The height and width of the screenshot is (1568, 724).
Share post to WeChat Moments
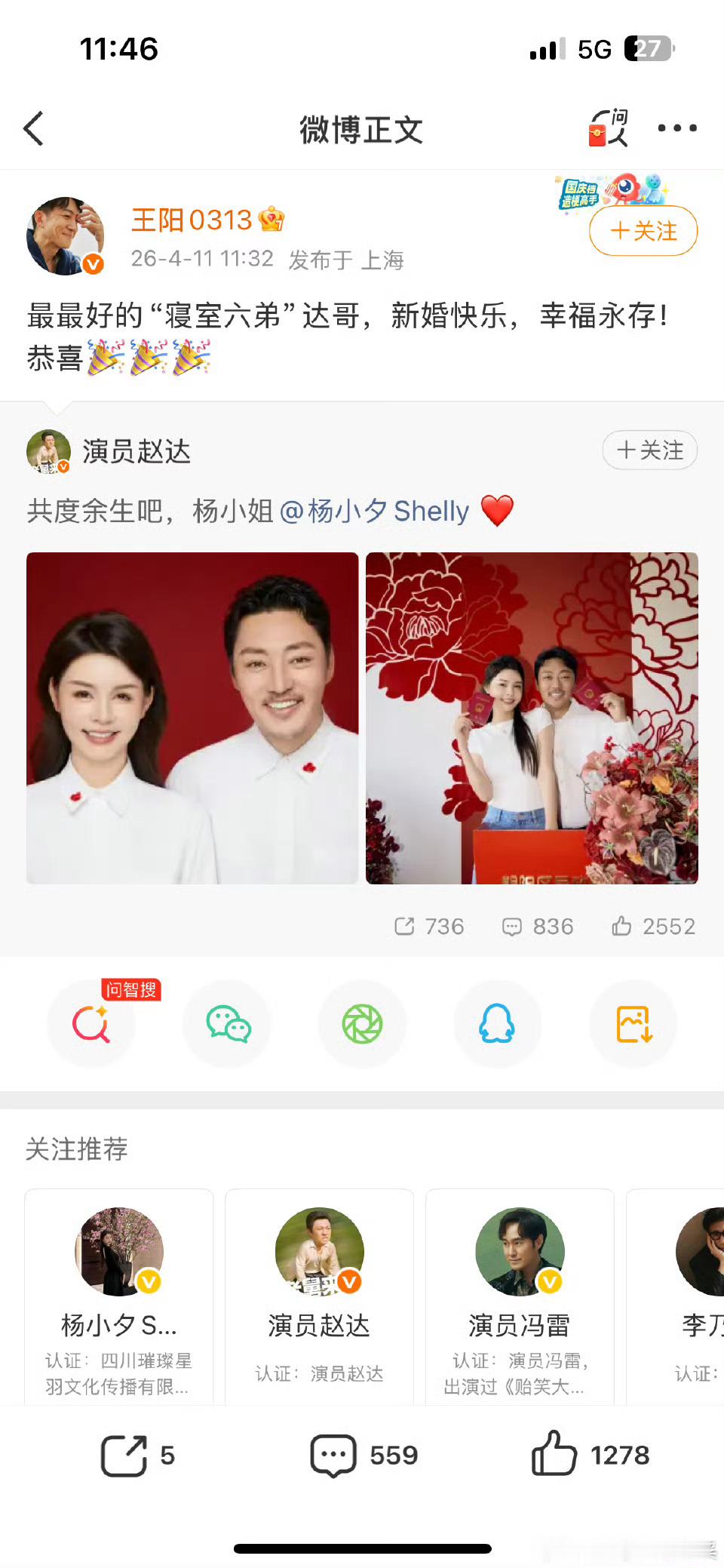coord(362,1024)
